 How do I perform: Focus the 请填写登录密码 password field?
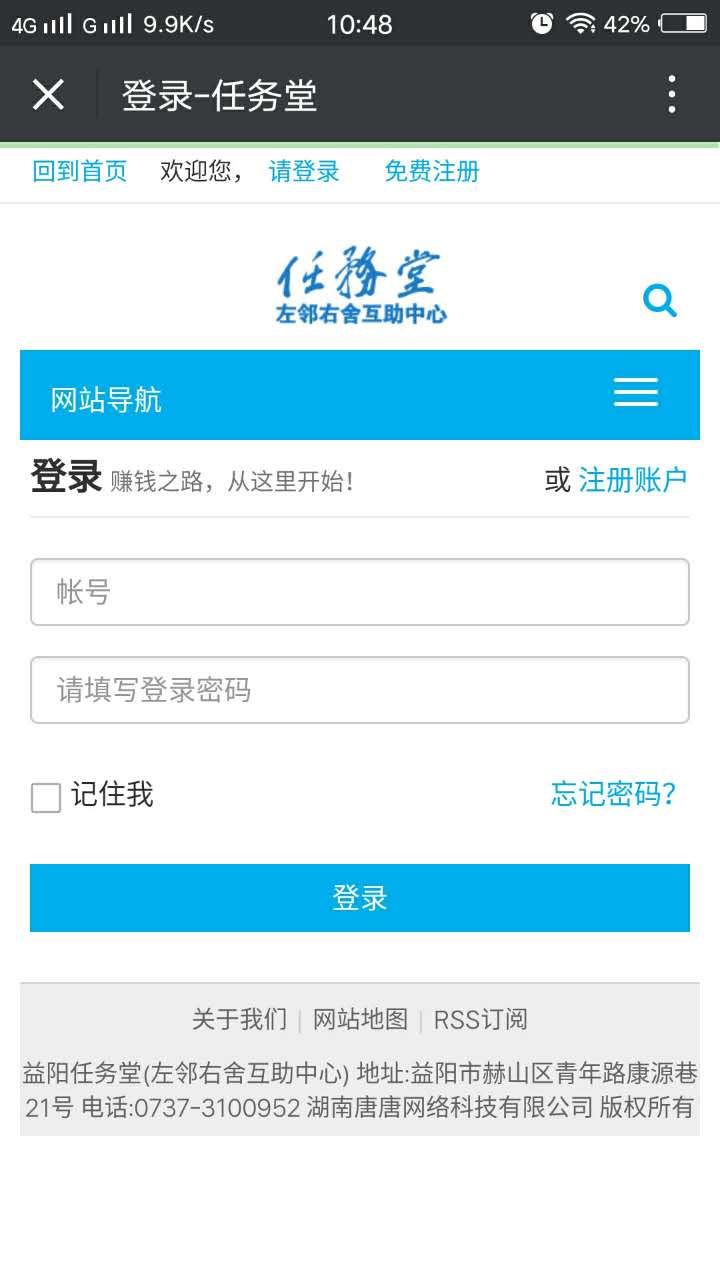[360, 690]
